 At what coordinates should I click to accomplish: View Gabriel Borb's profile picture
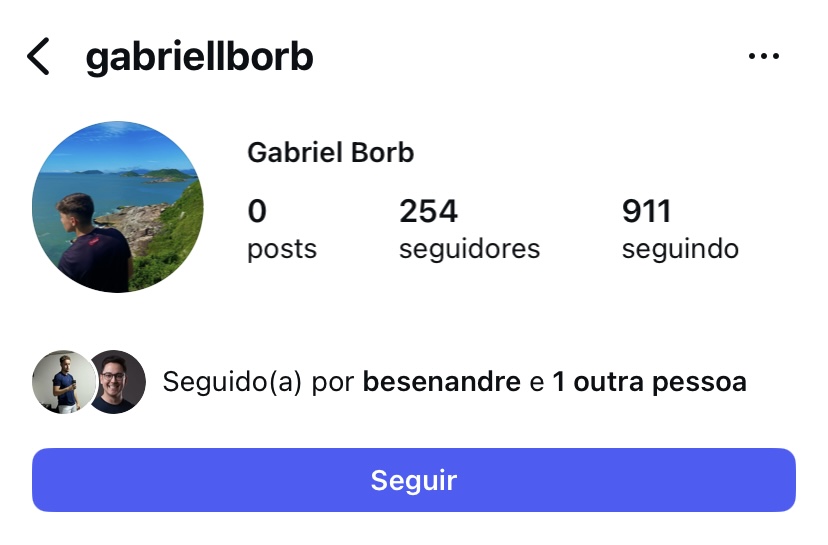coord(118,207)
